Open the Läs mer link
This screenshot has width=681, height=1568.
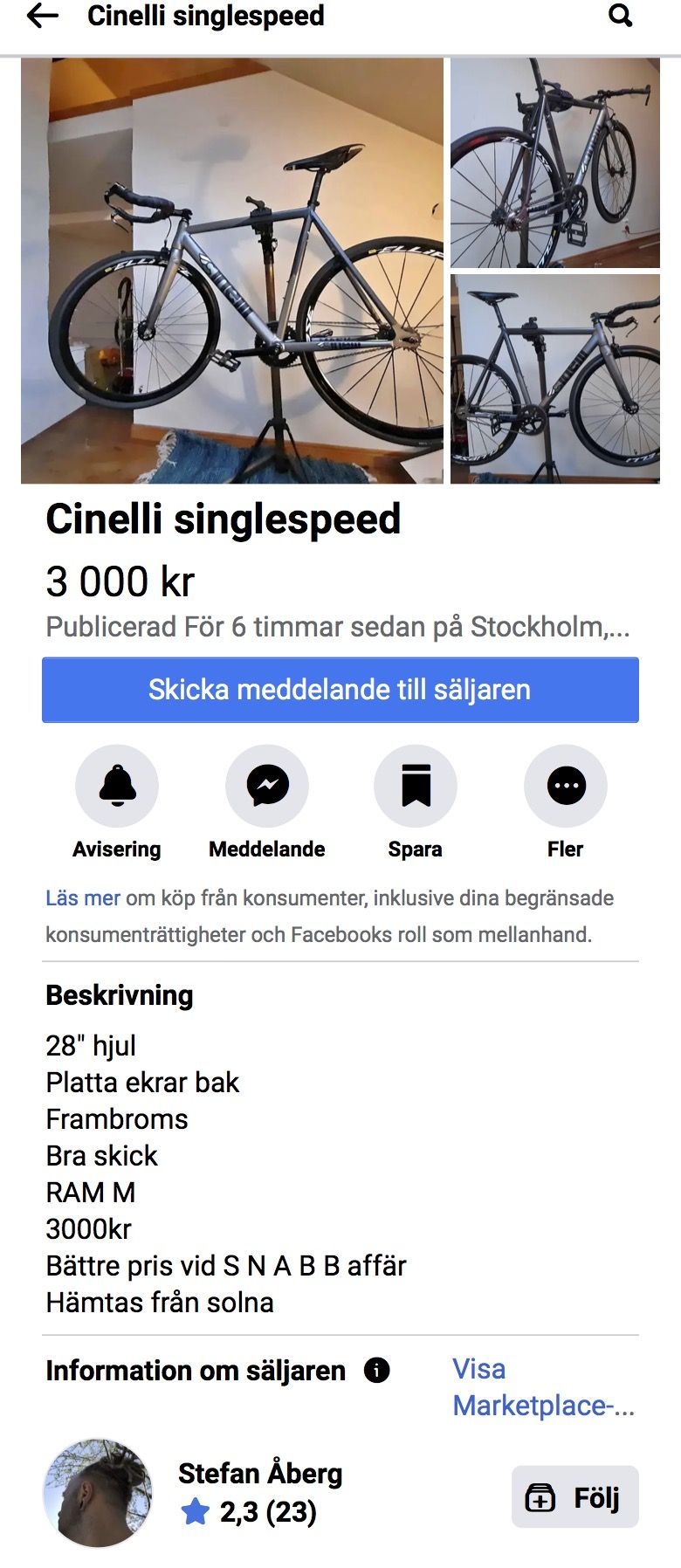coord(83,898)
